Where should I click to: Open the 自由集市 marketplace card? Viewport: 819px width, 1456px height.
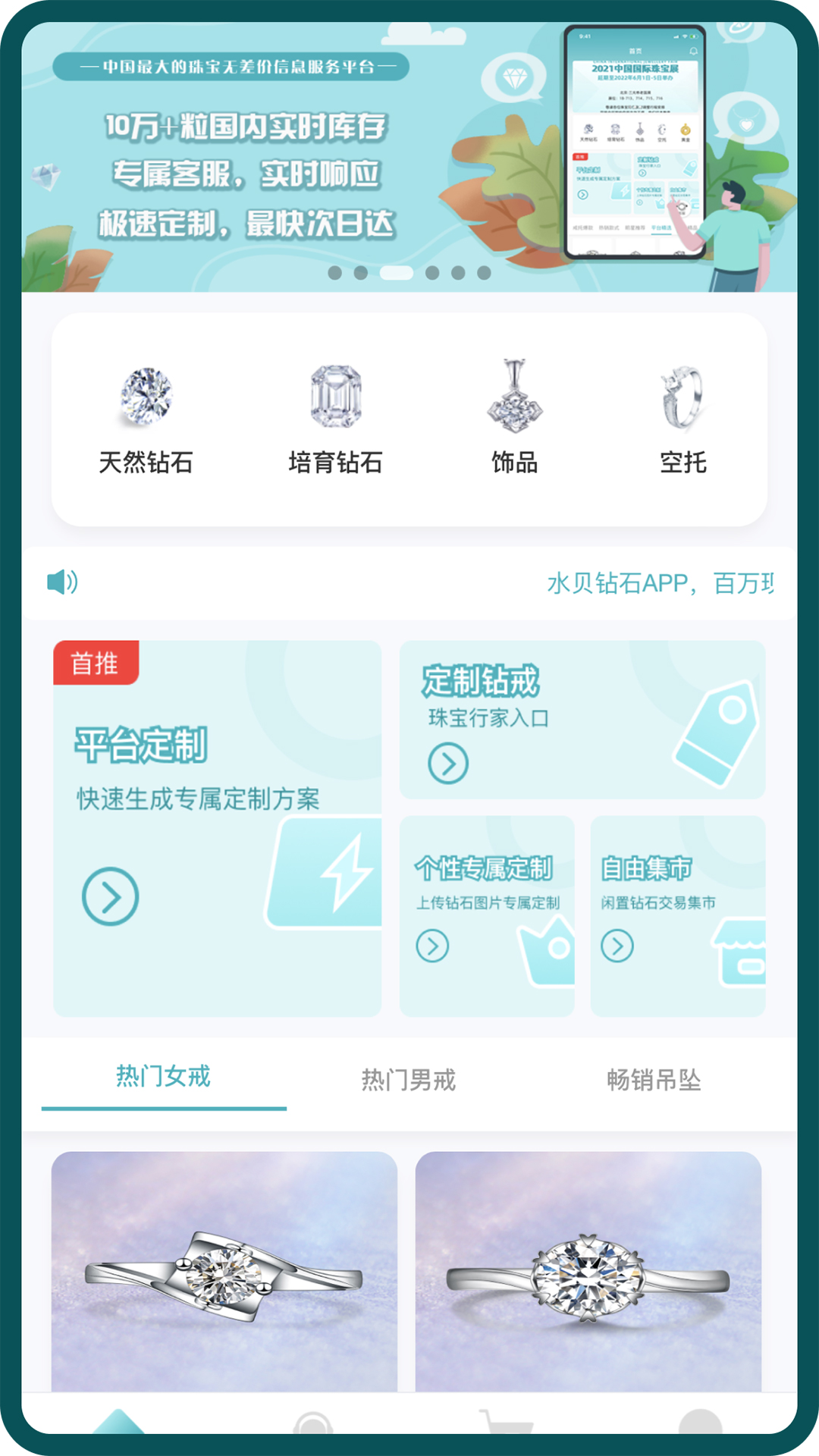[x=677, y=915]
